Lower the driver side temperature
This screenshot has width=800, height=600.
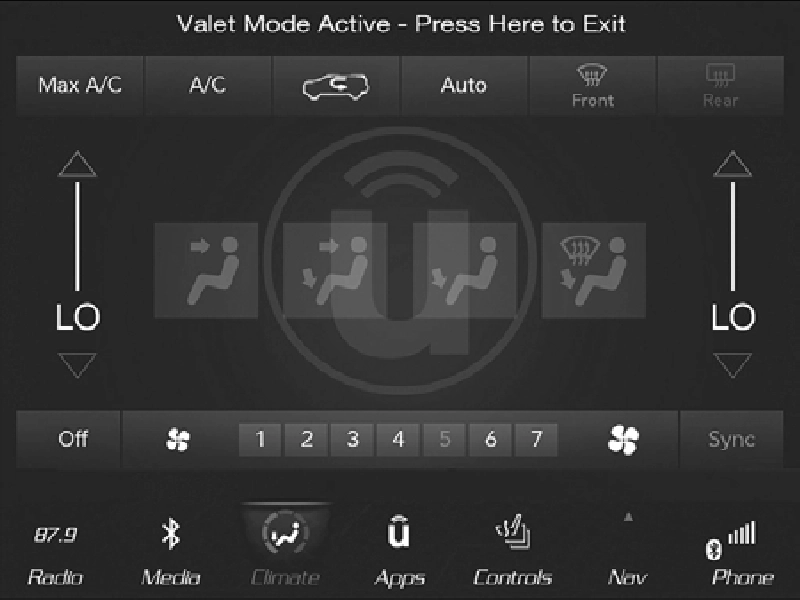(x=77, y=366)
